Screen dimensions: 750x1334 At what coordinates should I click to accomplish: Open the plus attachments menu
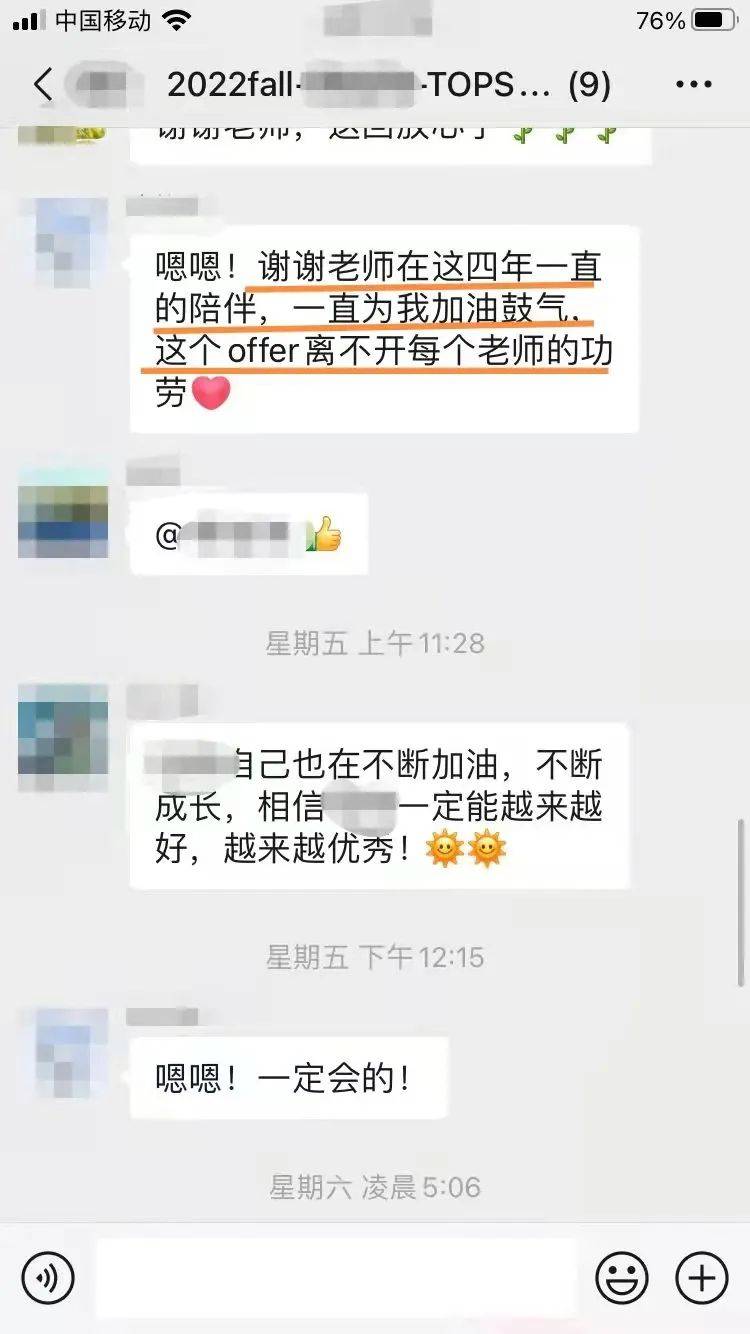coord(702,1278)
